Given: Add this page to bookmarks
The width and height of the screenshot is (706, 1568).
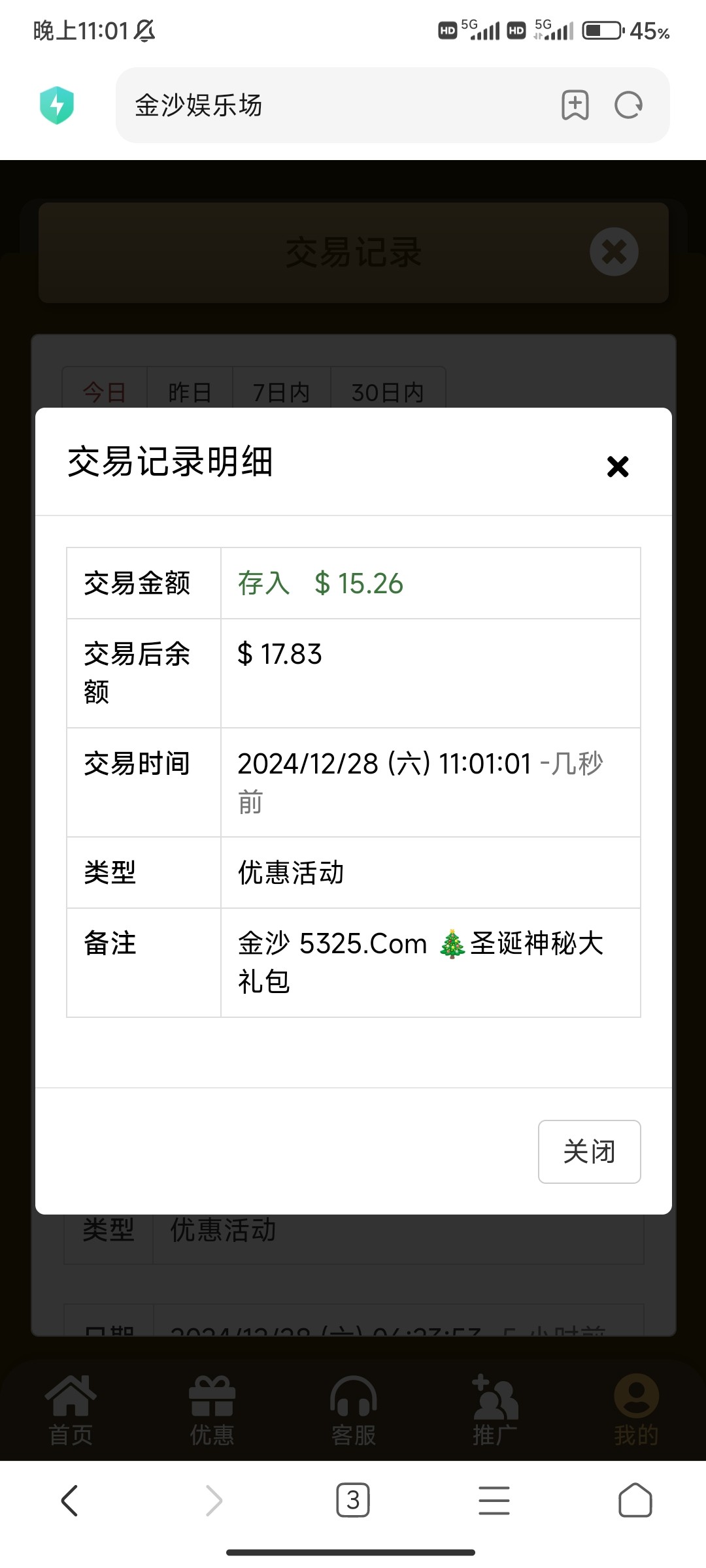Looking at the screenshot, I should coord(575,105).
